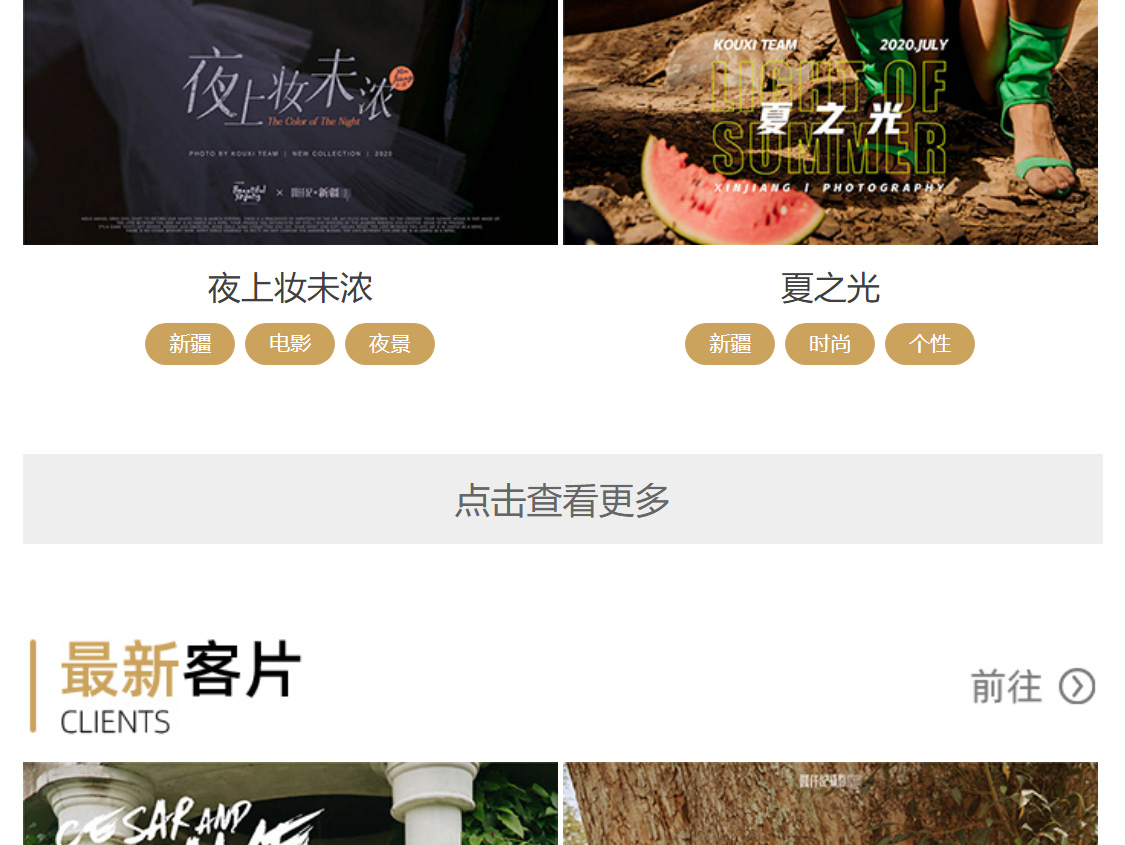
Task: Select the 时尚 tag chip
Action: pos(830,344)
